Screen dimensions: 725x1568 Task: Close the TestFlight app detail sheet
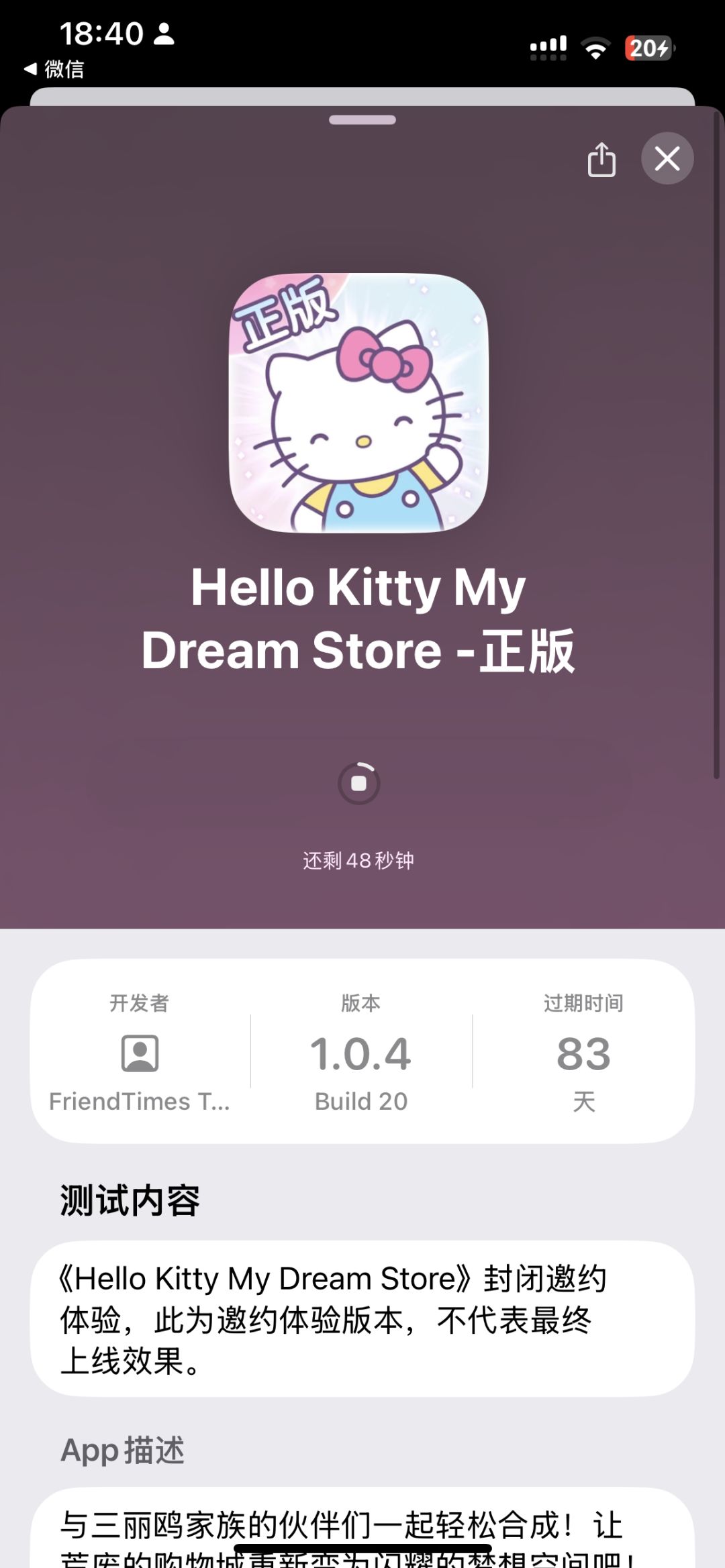[x=667, y=159]
